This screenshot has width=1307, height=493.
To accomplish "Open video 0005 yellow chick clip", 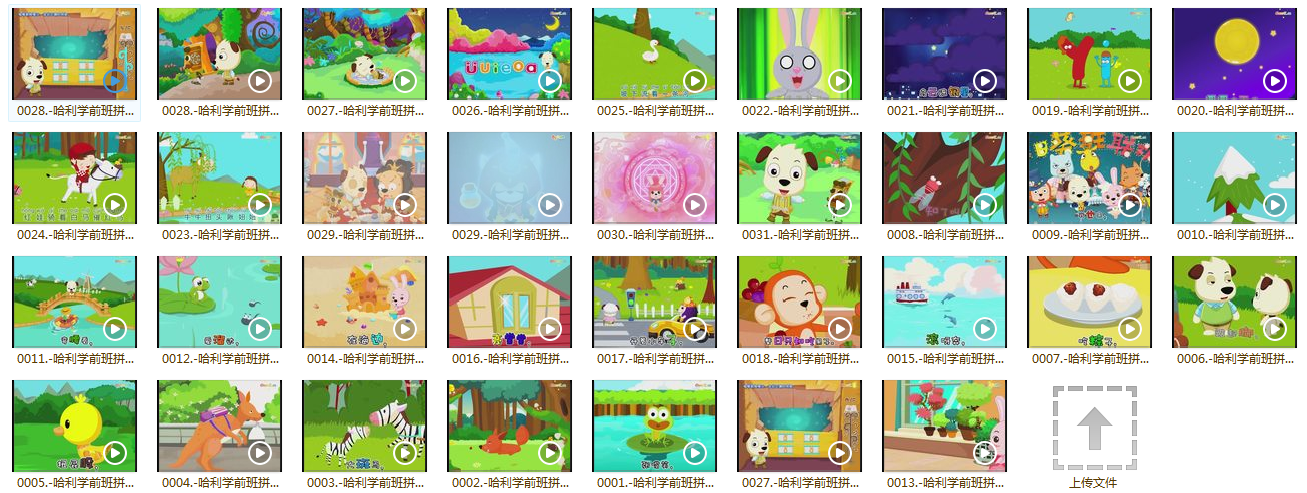I will [x=74, y=426].
